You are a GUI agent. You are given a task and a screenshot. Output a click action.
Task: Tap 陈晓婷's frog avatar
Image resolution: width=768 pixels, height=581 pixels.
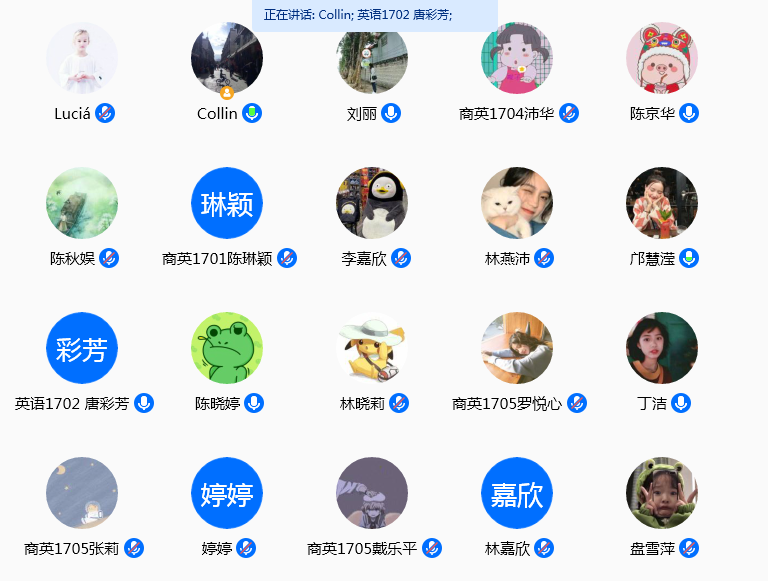(227, 348)
